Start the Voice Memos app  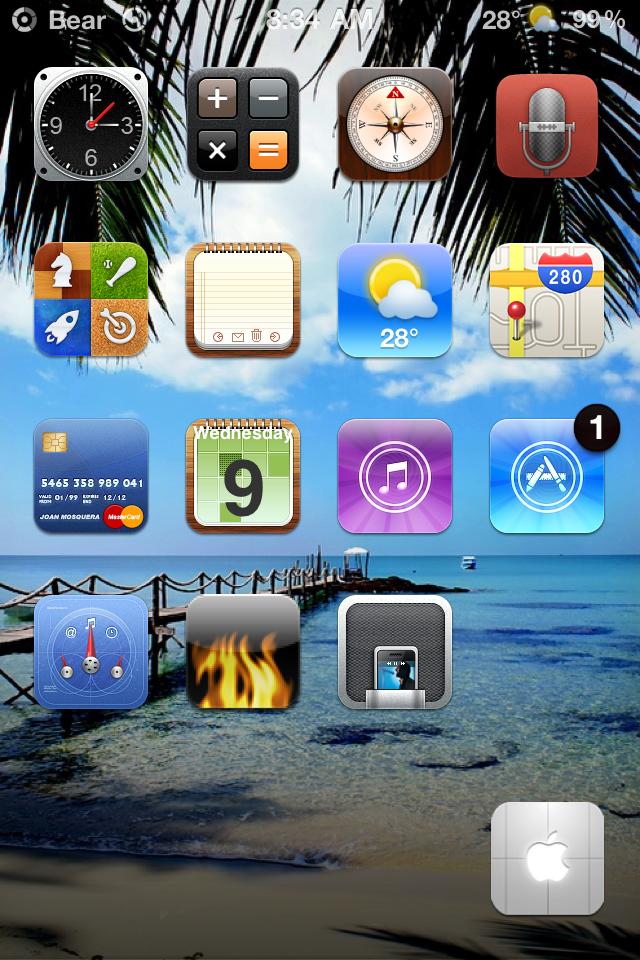(x=547, y=124)
